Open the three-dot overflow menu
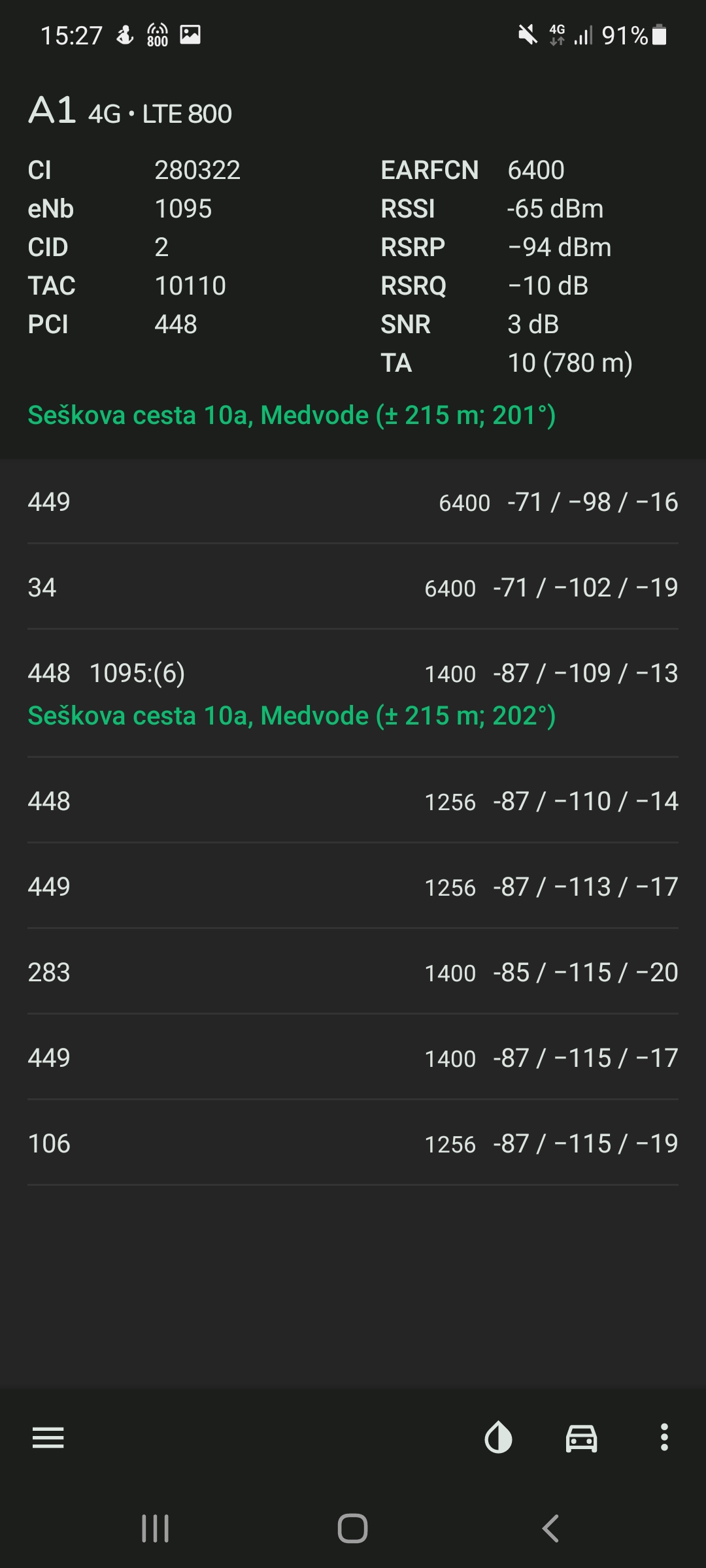The height and width of the screenshot is (1568, 706). tap(664, 1438)
